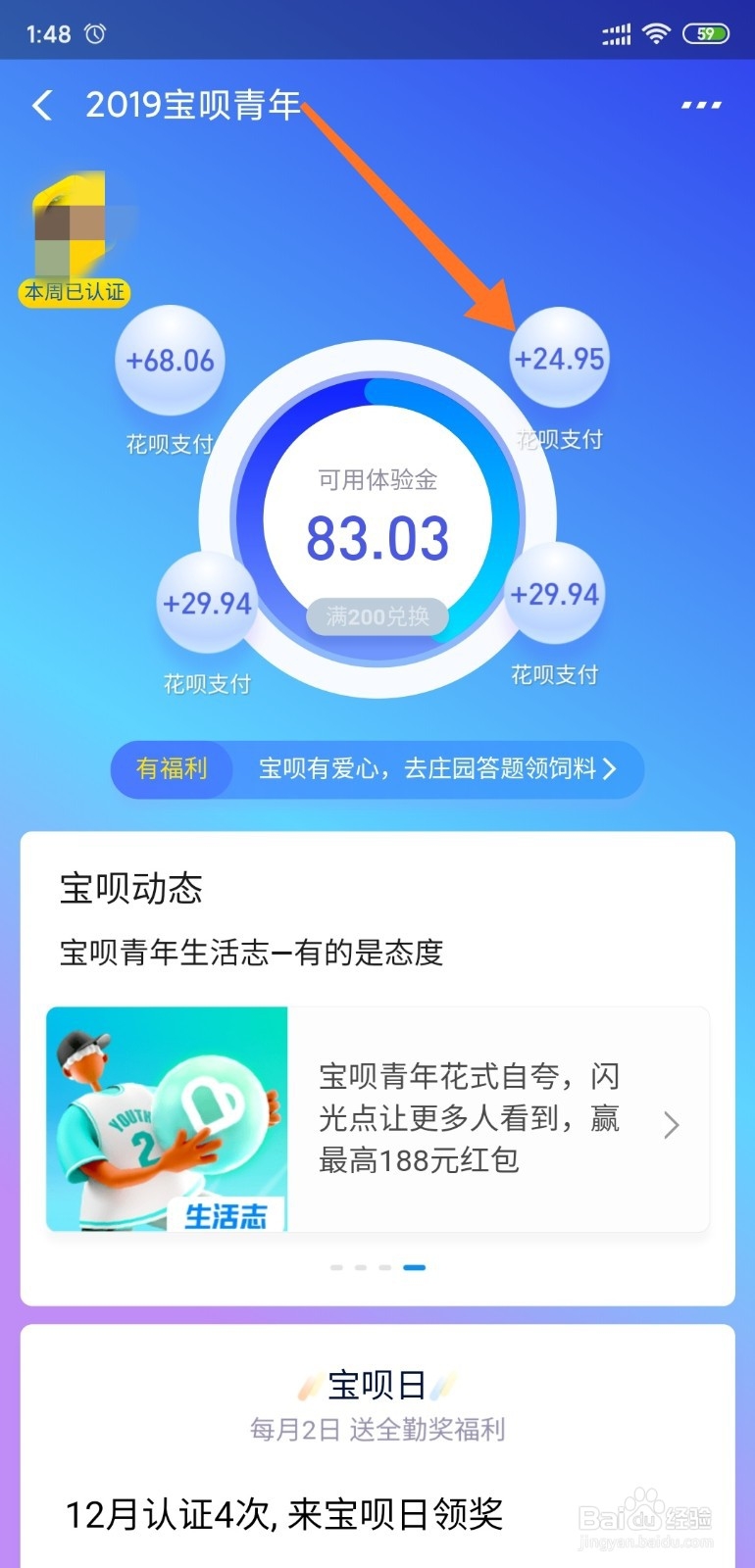The height and width of the screenshot is (1568, 755).
Task: Open the 宝呗动态 section
Action: tap(132, 890)
